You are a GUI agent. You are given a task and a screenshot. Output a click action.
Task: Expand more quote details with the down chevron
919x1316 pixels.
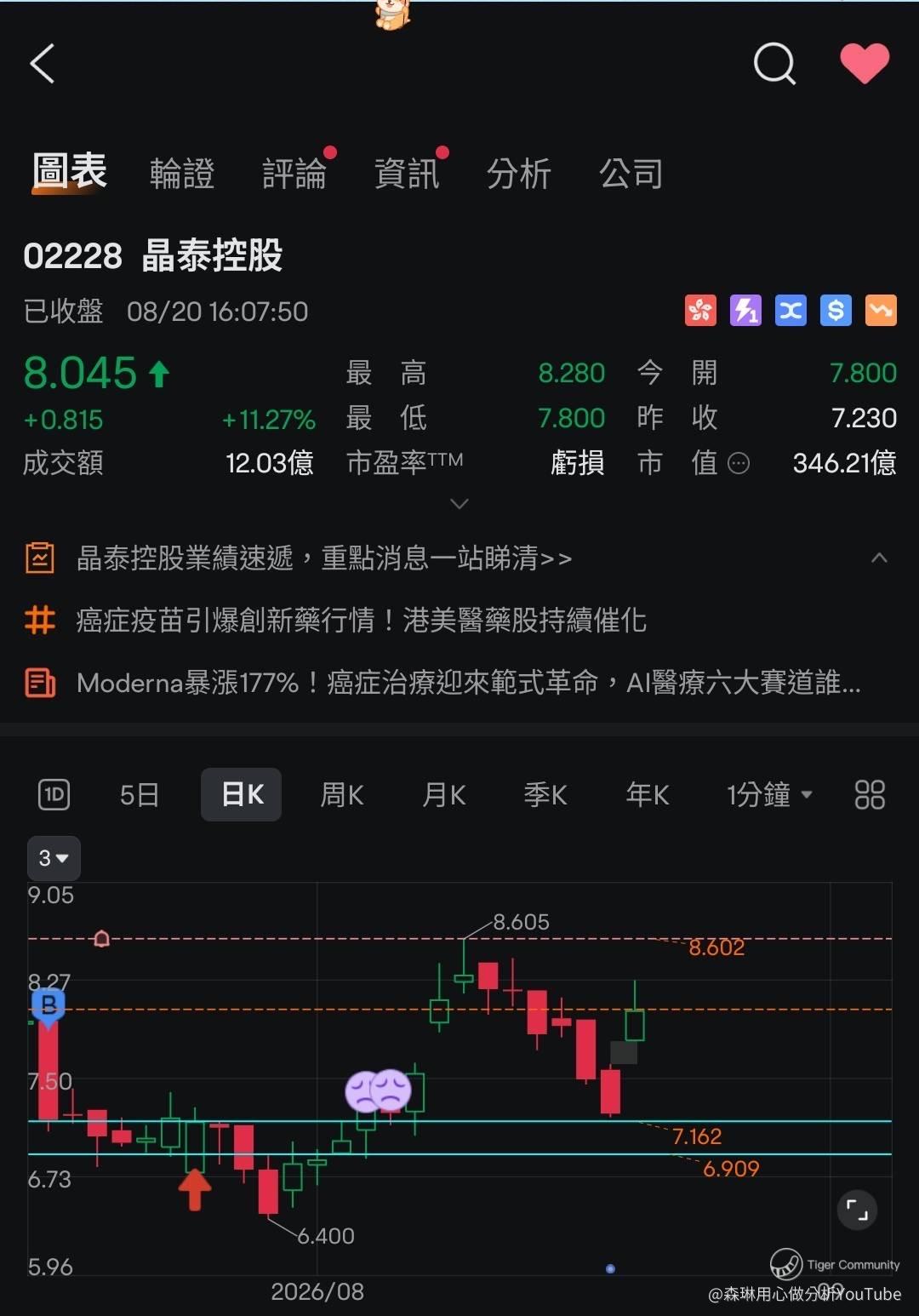(x=459, y=504)
